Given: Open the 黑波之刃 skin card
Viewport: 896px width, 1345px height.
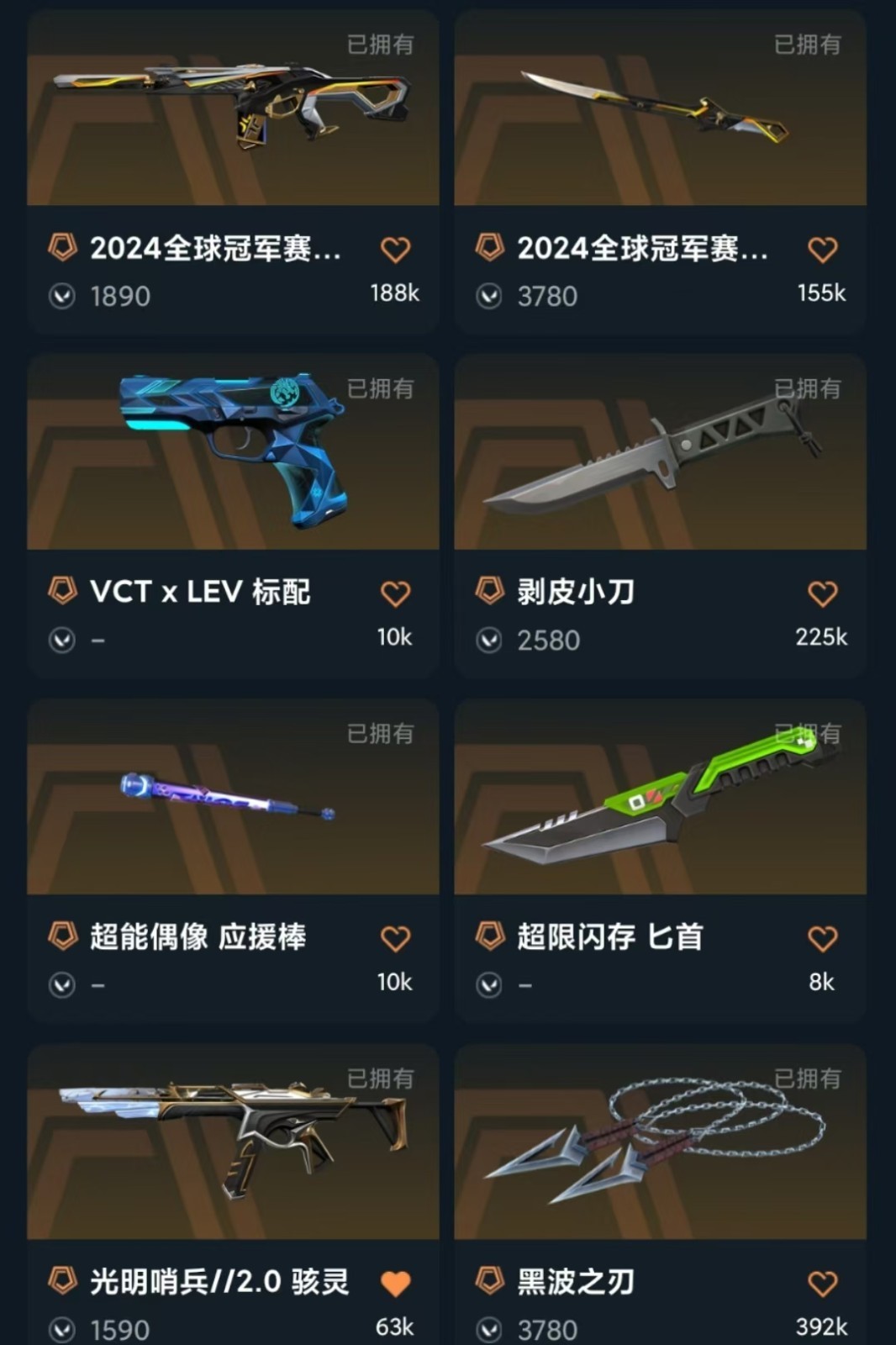Looking at the screenshot, I should 660,1143.
